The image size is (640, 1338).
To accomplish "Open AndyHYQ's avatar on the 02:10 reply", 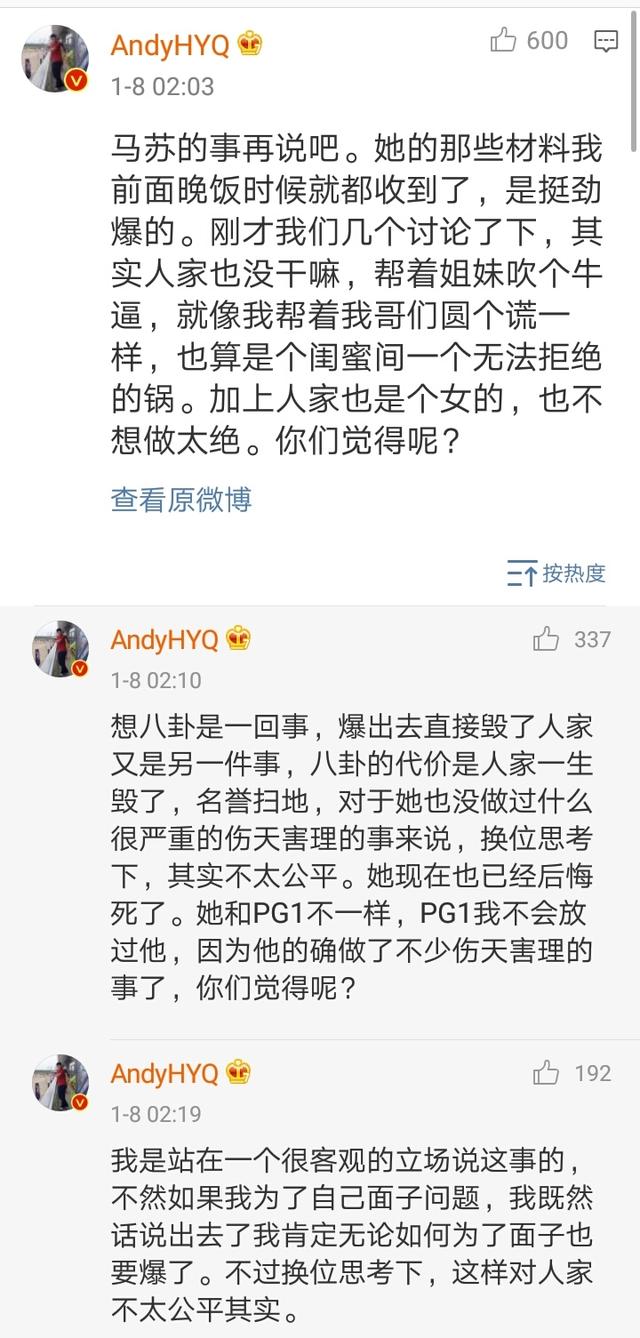I will [x=61, y=648].
